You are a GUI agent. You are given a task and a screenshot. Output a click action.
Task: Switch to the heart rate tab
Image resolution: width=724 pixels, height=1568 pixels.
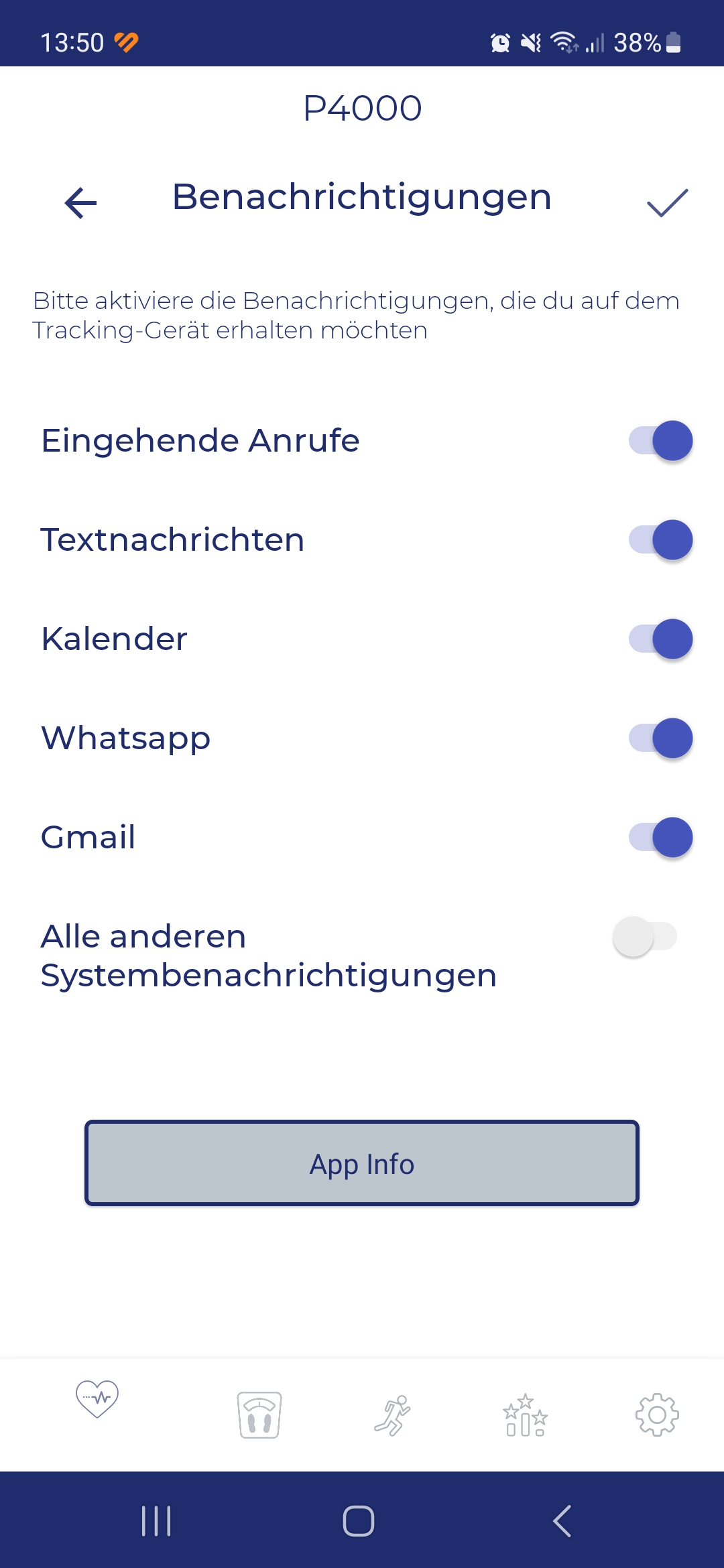pos(97,1399)
